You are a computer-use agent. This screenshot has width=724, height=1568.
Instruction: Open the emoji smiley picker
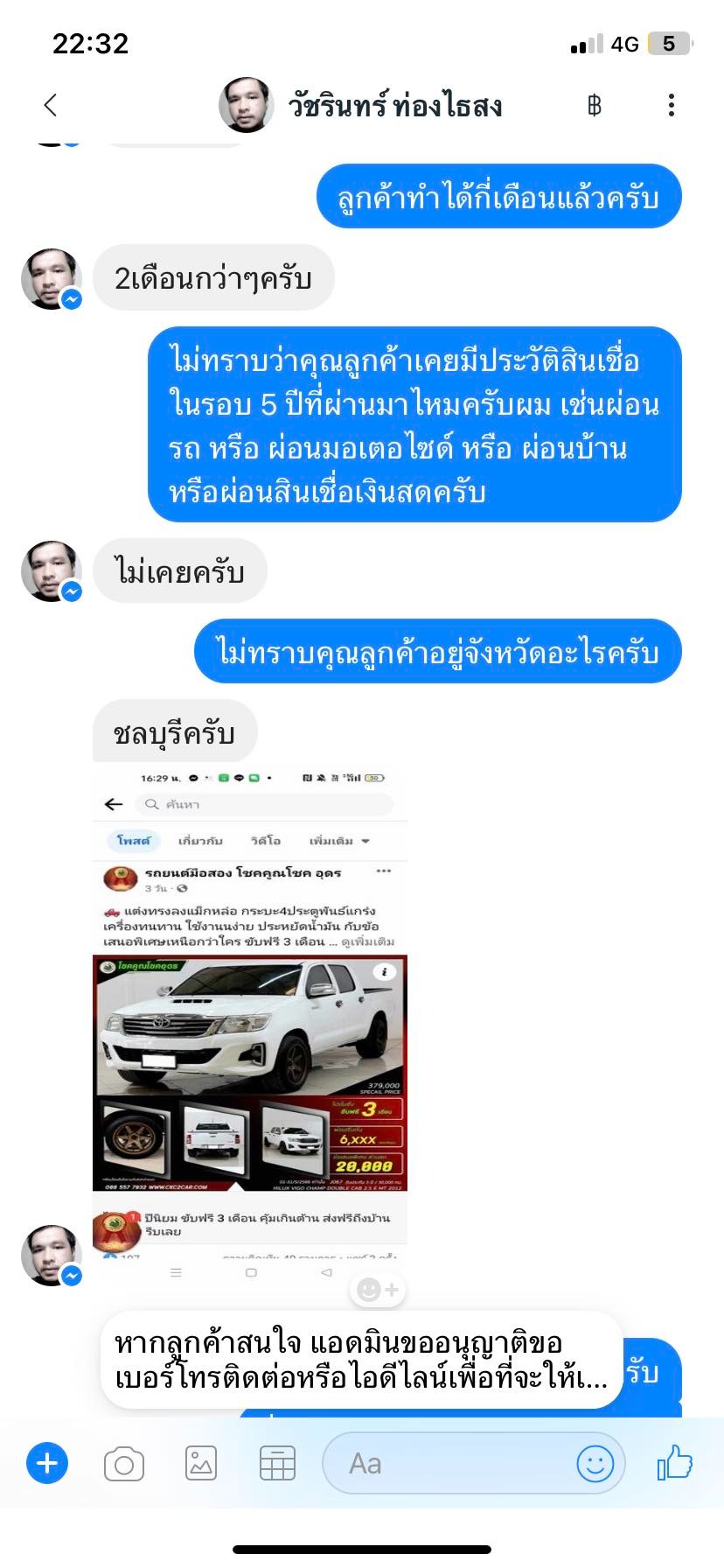(595, 1463)
